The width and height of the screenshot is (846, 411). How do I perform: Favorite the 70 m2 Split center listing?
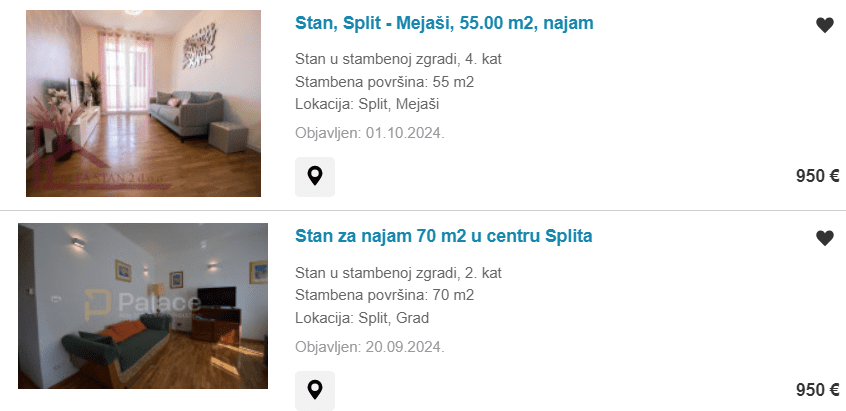tap(824, 238)
